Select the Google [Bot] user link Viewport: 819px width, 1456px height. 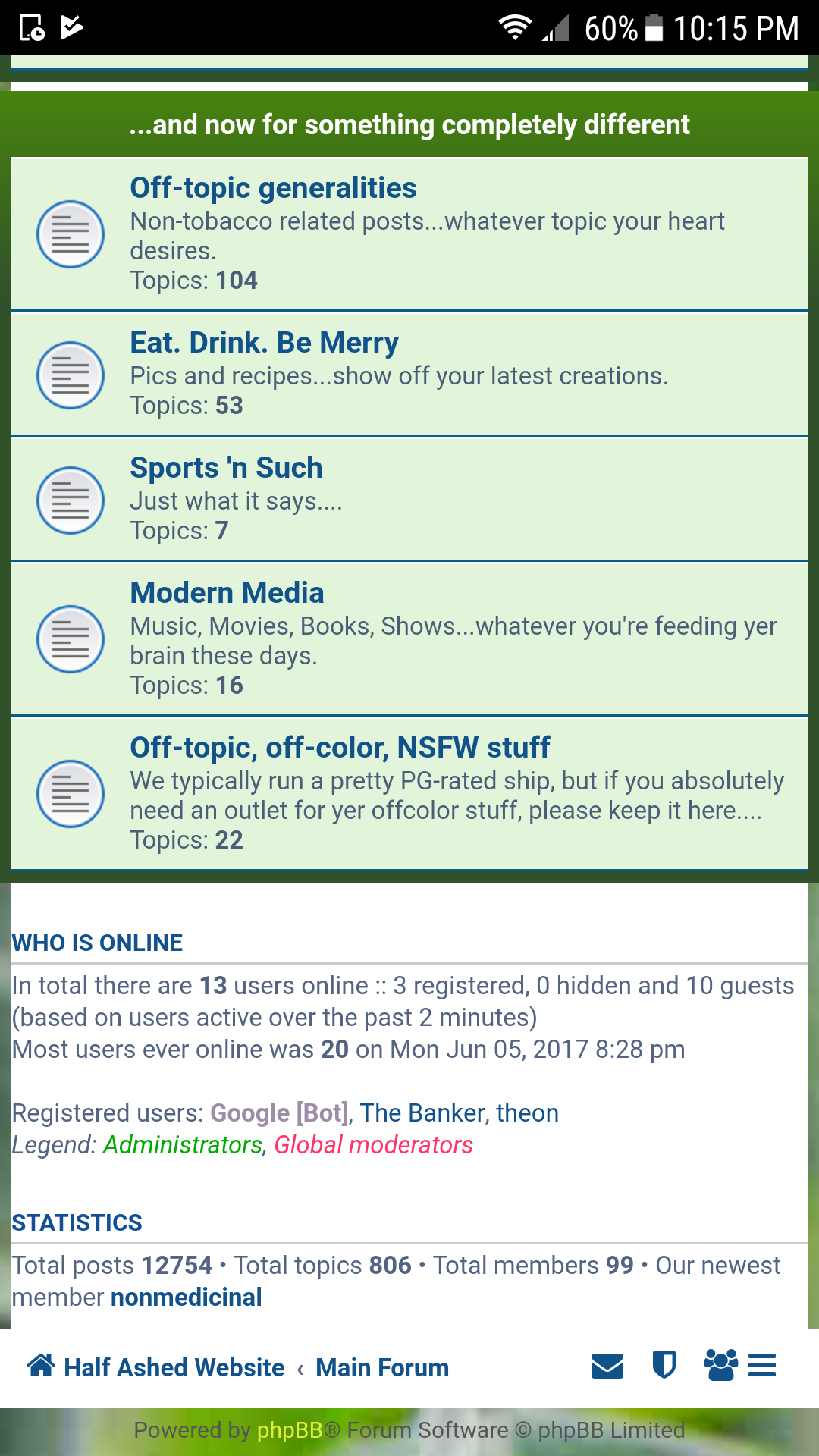coord(280,1112)
